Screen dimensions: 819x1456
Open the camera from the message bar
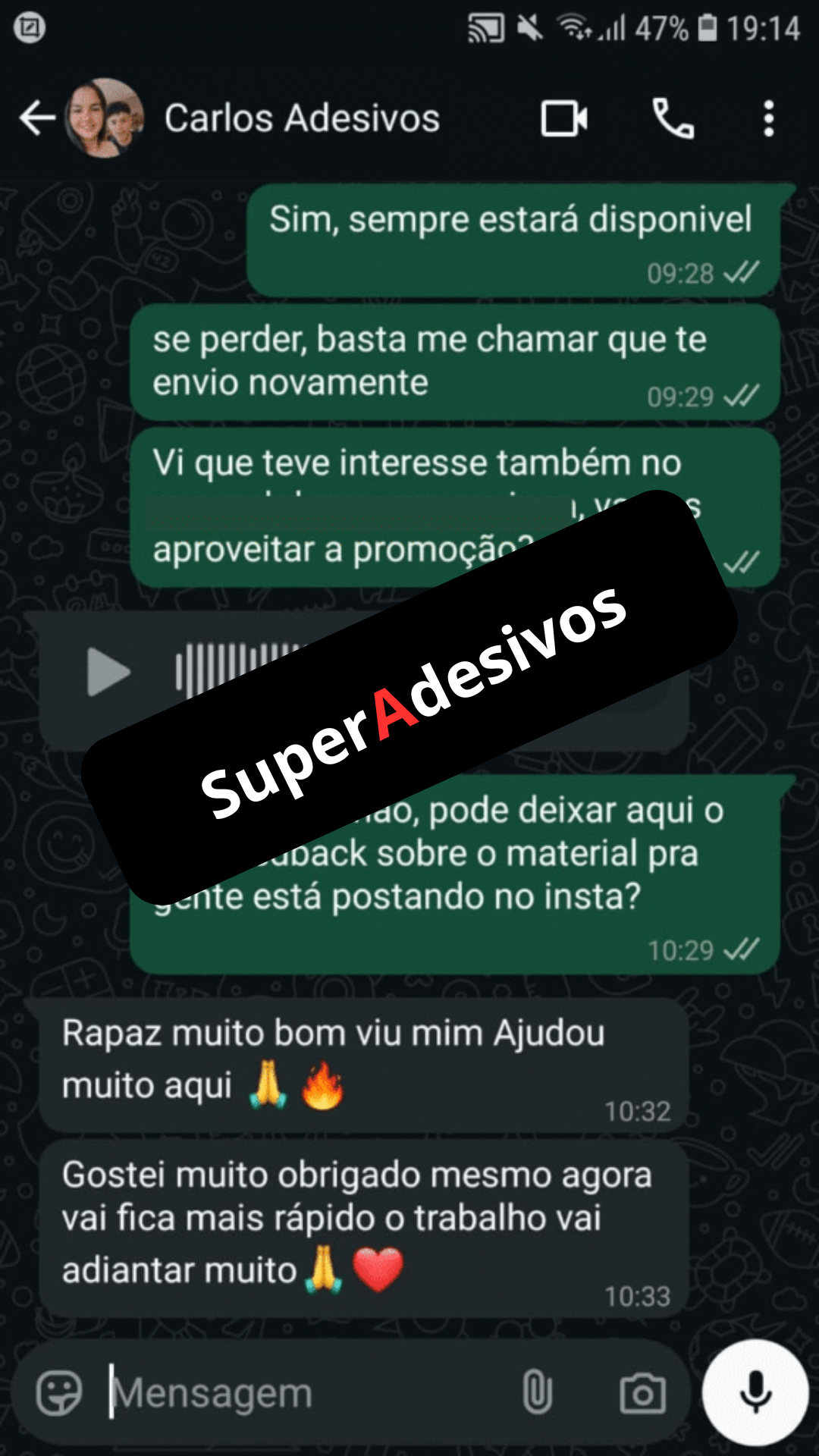[642, 1392]
